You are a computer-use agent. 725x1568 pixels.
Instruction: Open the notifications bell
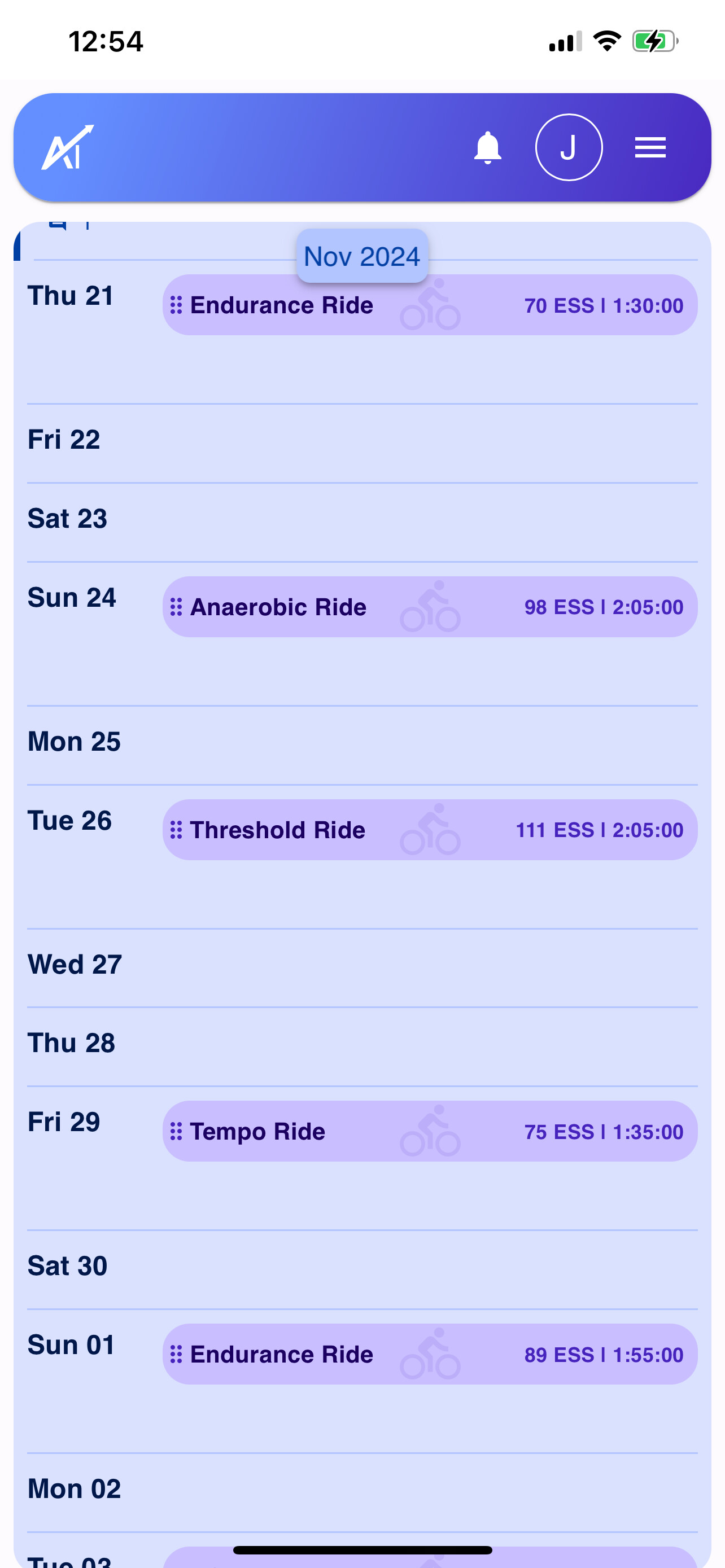click(488, 148)
